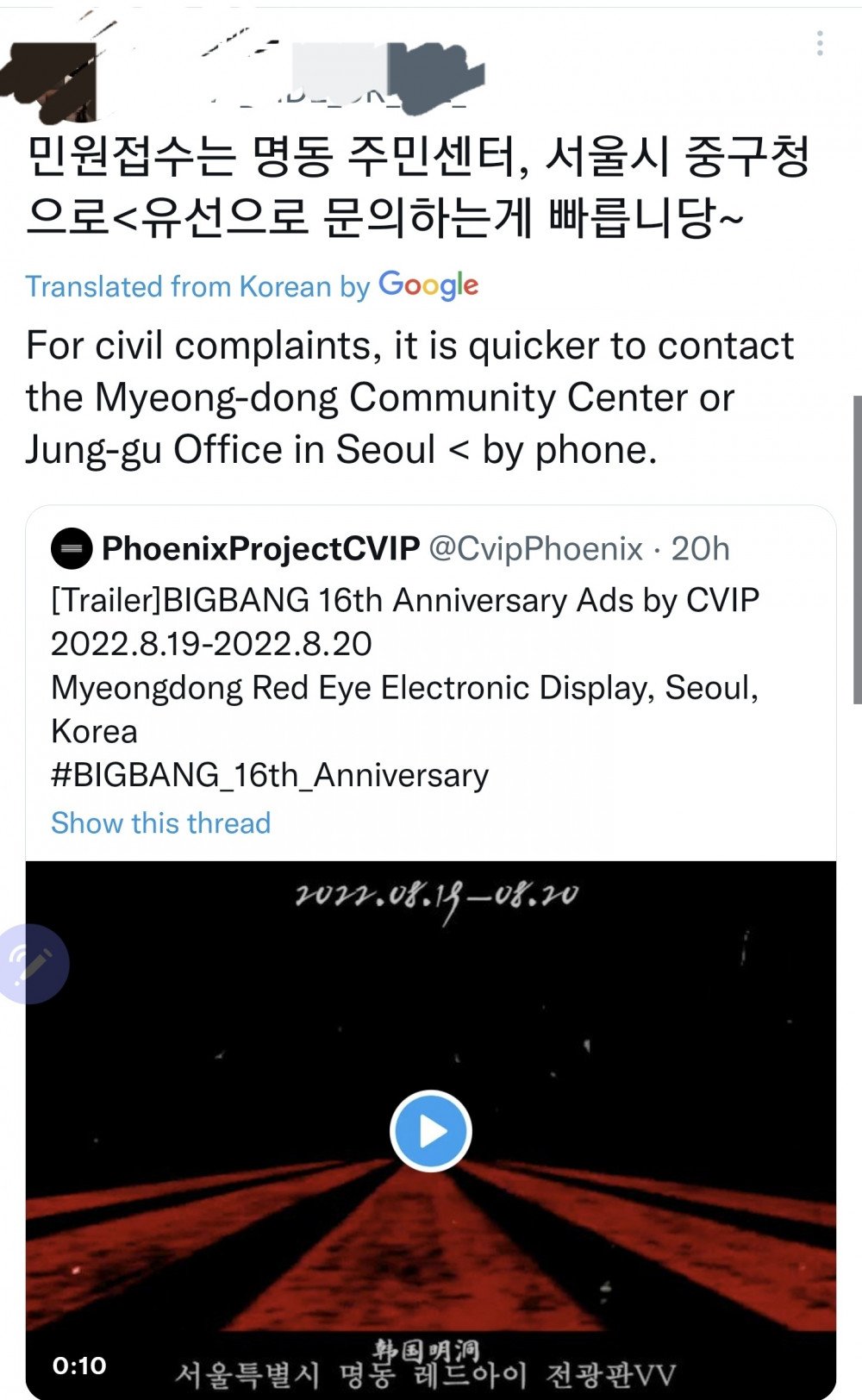Play the BIGBANG anniversary trailer video

430,1131
